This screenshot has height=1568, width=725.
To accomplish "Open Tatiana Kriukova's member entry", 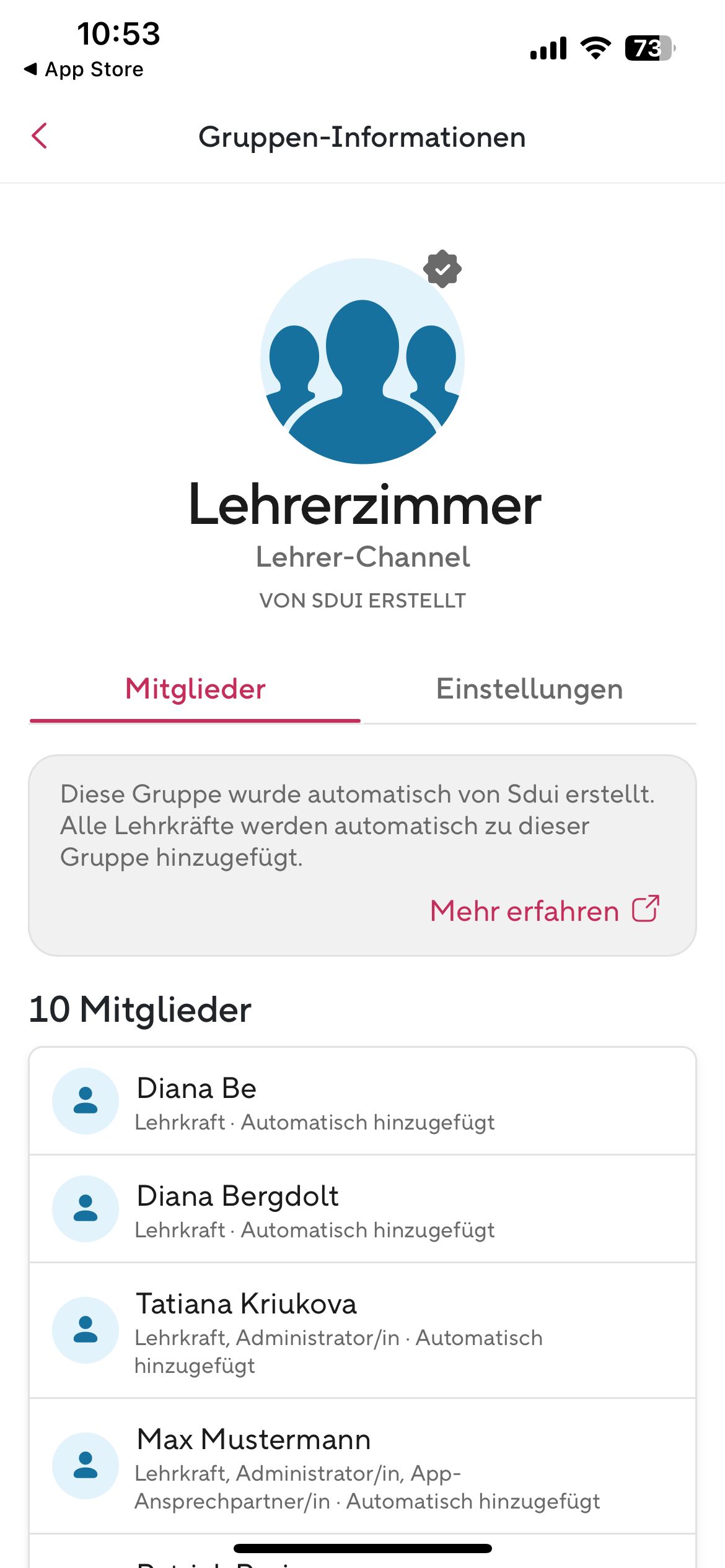I will click(362, 1330).
